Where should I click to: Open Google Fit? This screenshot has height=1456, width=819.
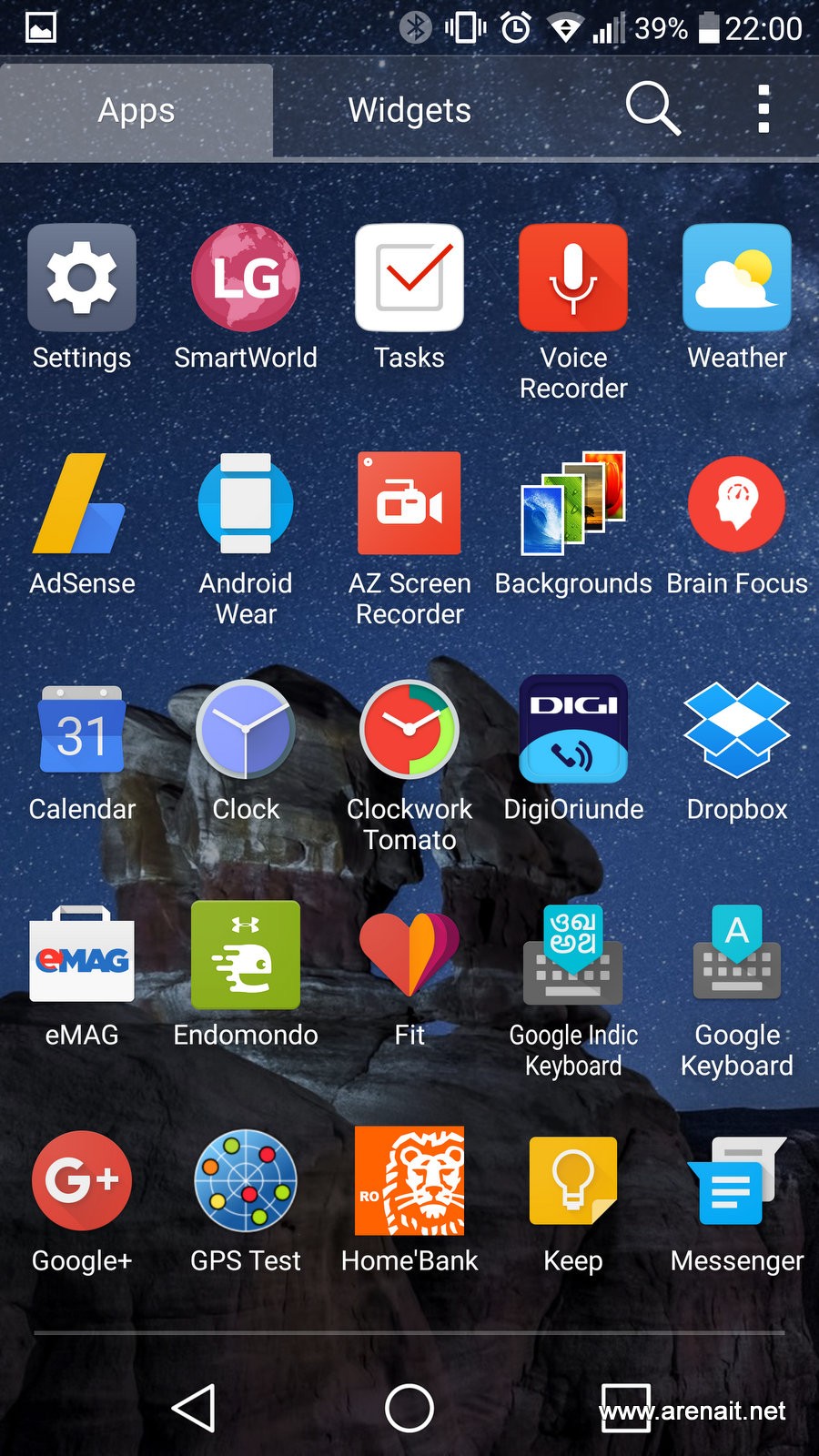[409, 955]
